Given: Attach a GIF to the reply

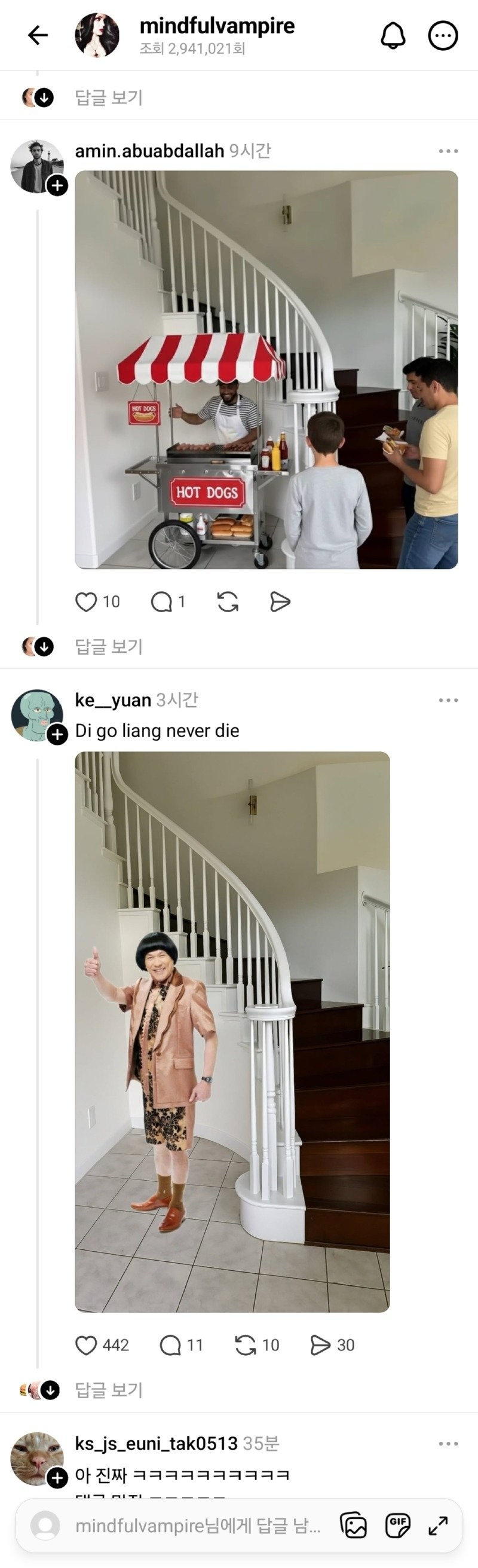Looking at the screenshot, I should click(x=398, y=1526).
